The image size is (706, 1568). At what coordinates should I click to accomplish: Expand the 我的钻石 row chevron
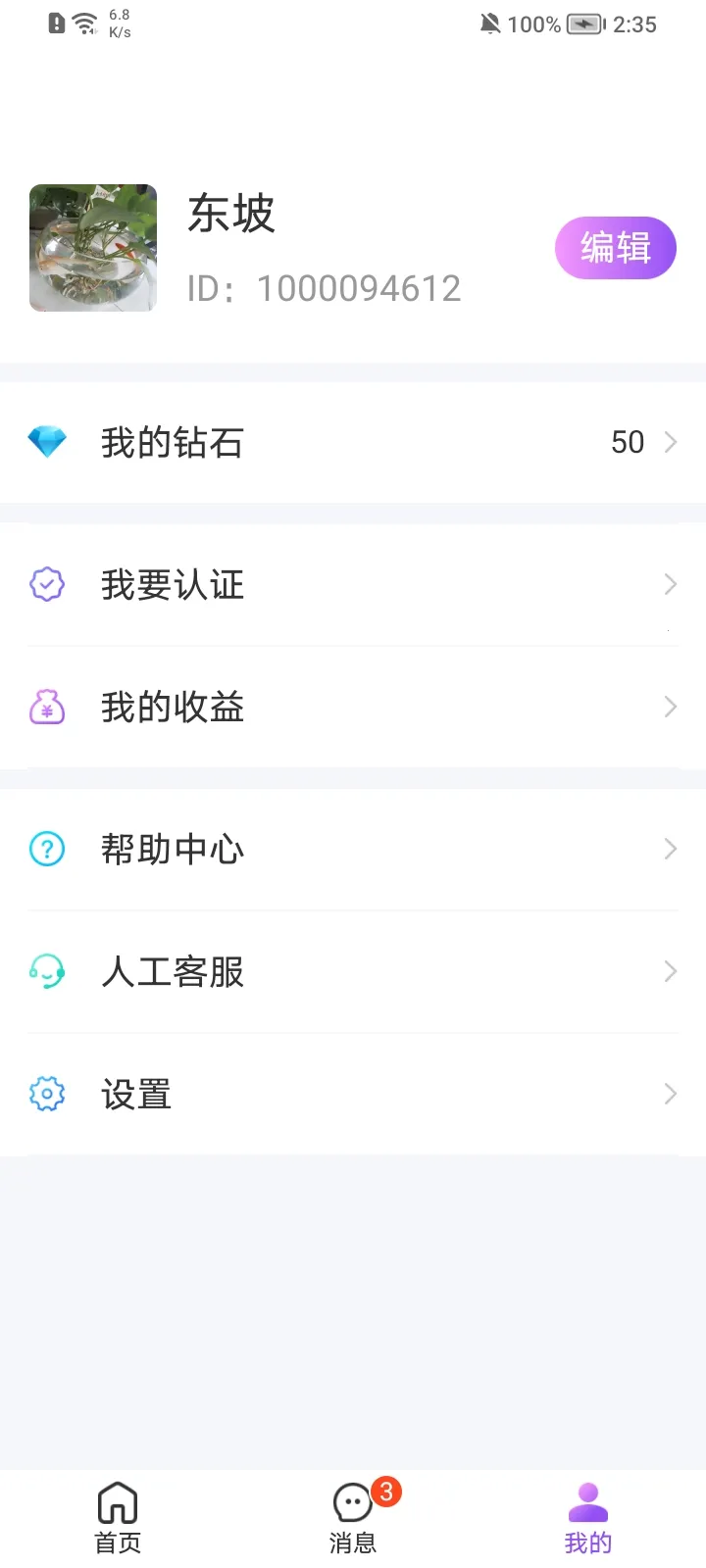click(x=670, y=442)
